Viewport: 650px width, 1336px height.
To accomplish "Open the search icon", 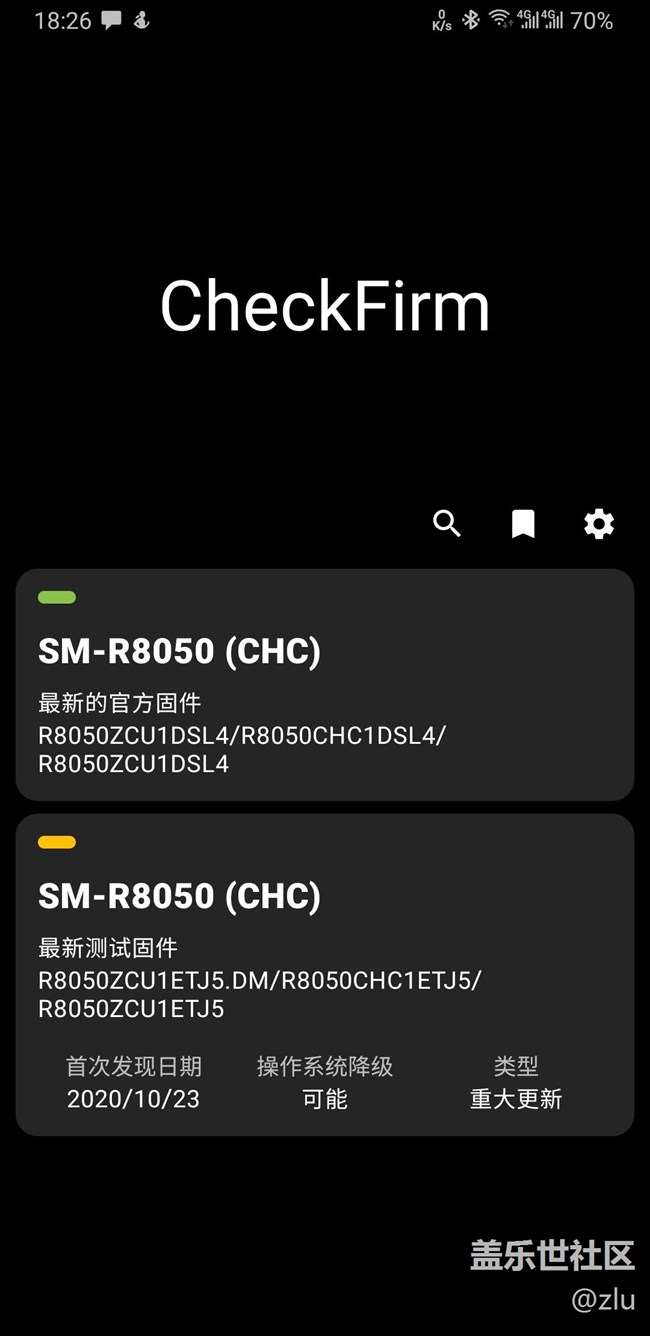I will point(447,523).
